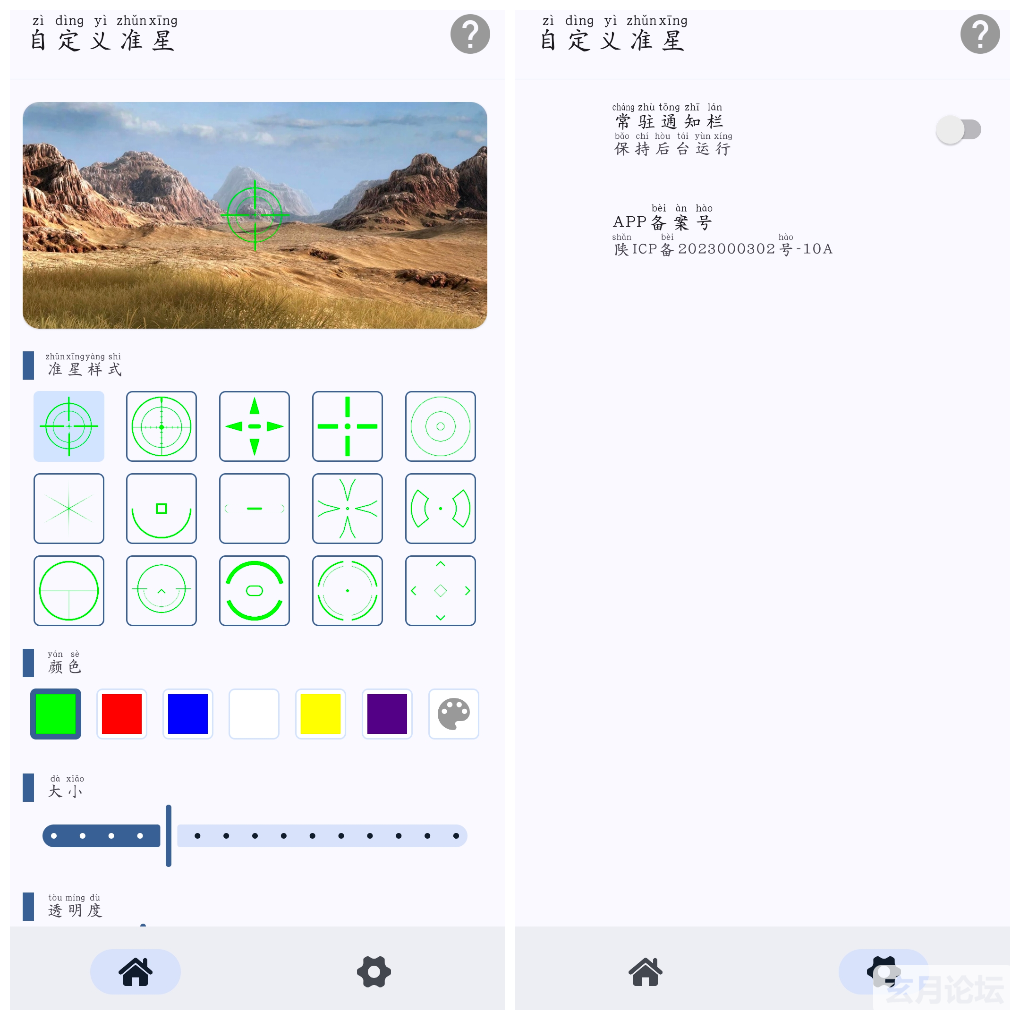
Task: Pick the white color swatch
Action: 254,714
